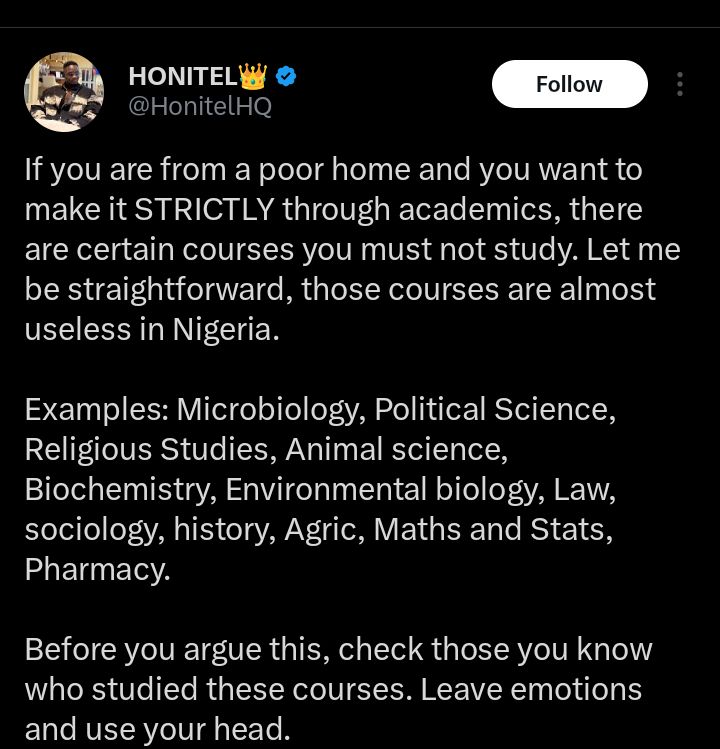This screenshot has width=720, height=749.
Task: Open the post's three-dot overflow menu
Action: click(680, 84)
